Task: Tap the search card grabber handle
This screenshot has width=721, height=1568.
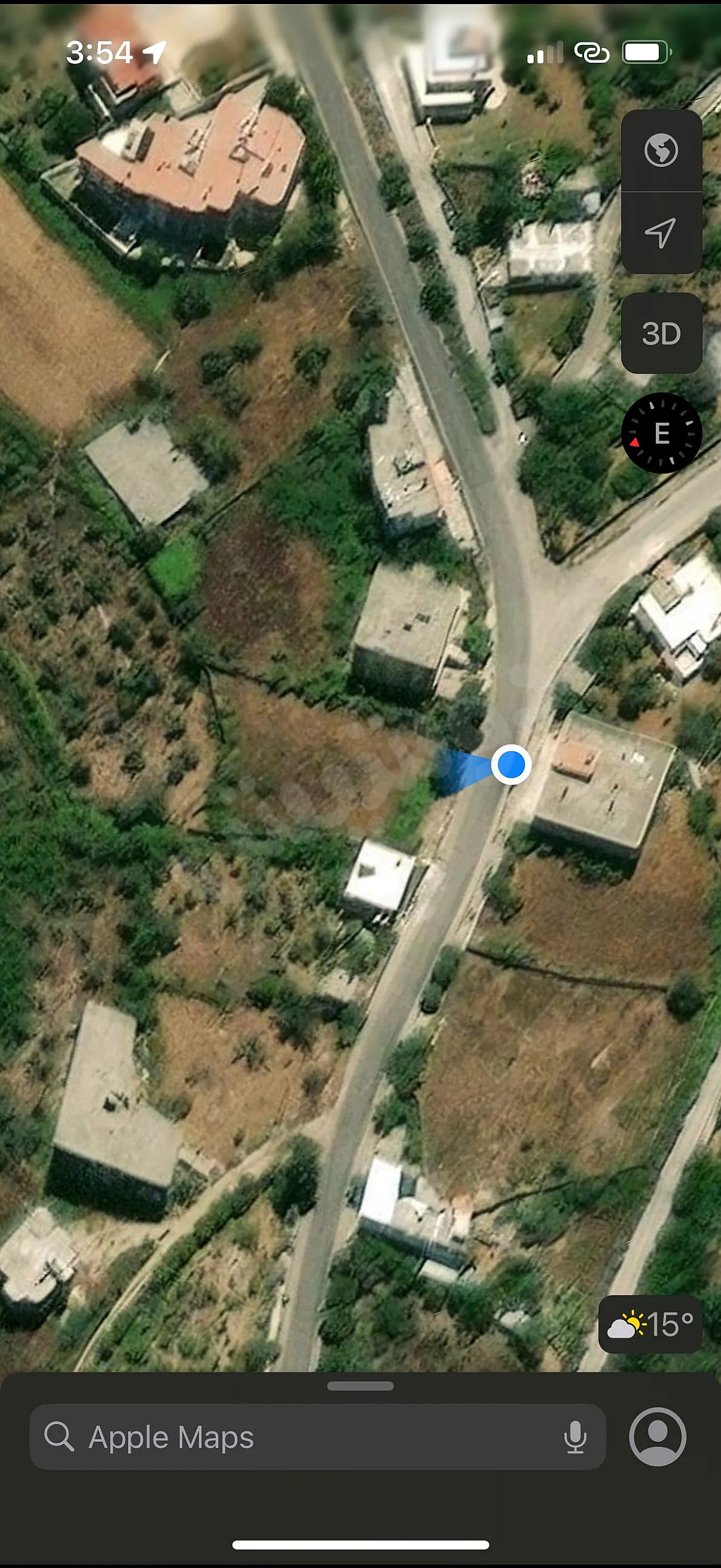Action: (360, 1386)
